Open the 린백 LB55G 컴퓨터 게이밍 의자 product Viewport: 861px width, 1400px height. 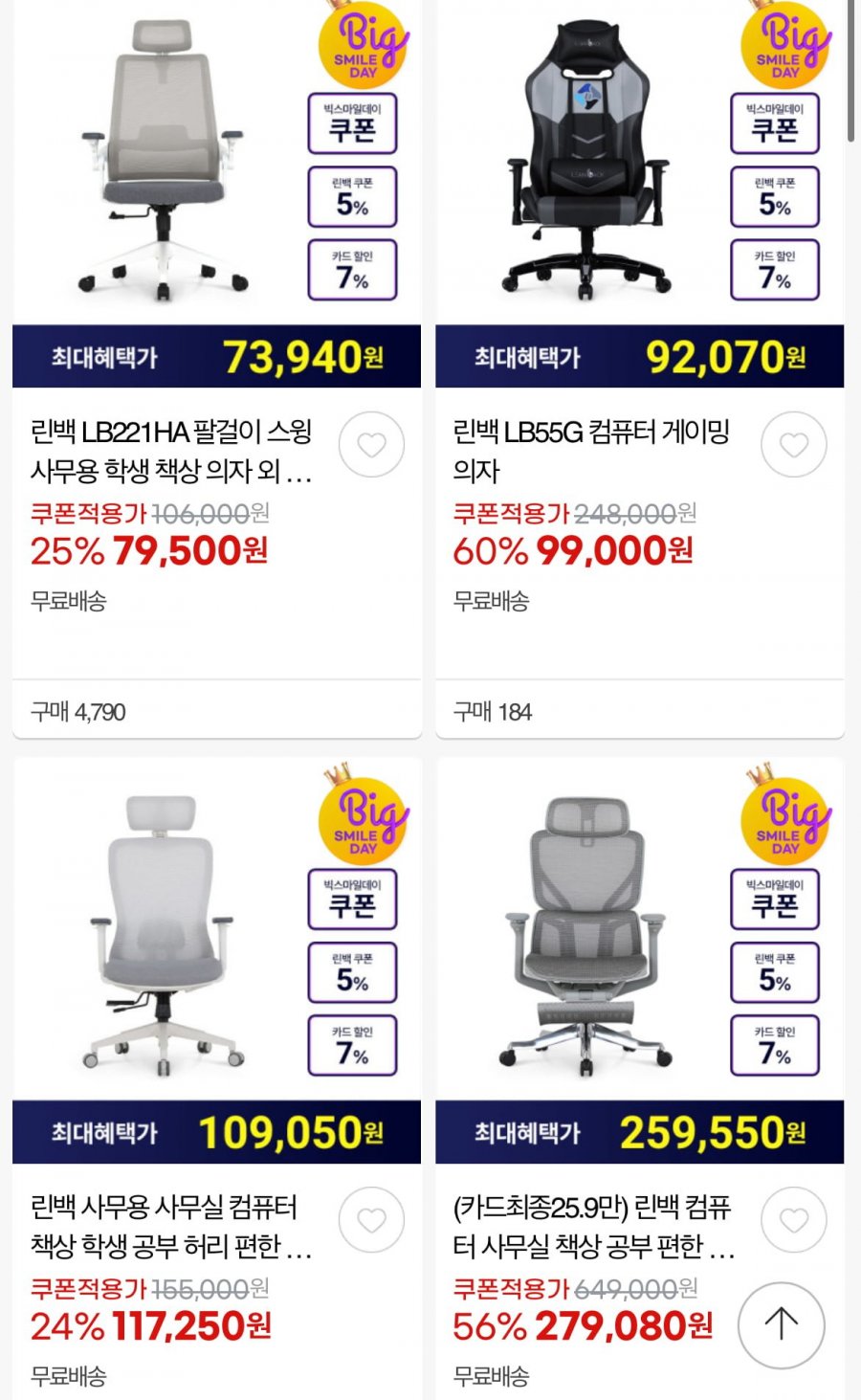pyautogui.click(x=591, y=452)
